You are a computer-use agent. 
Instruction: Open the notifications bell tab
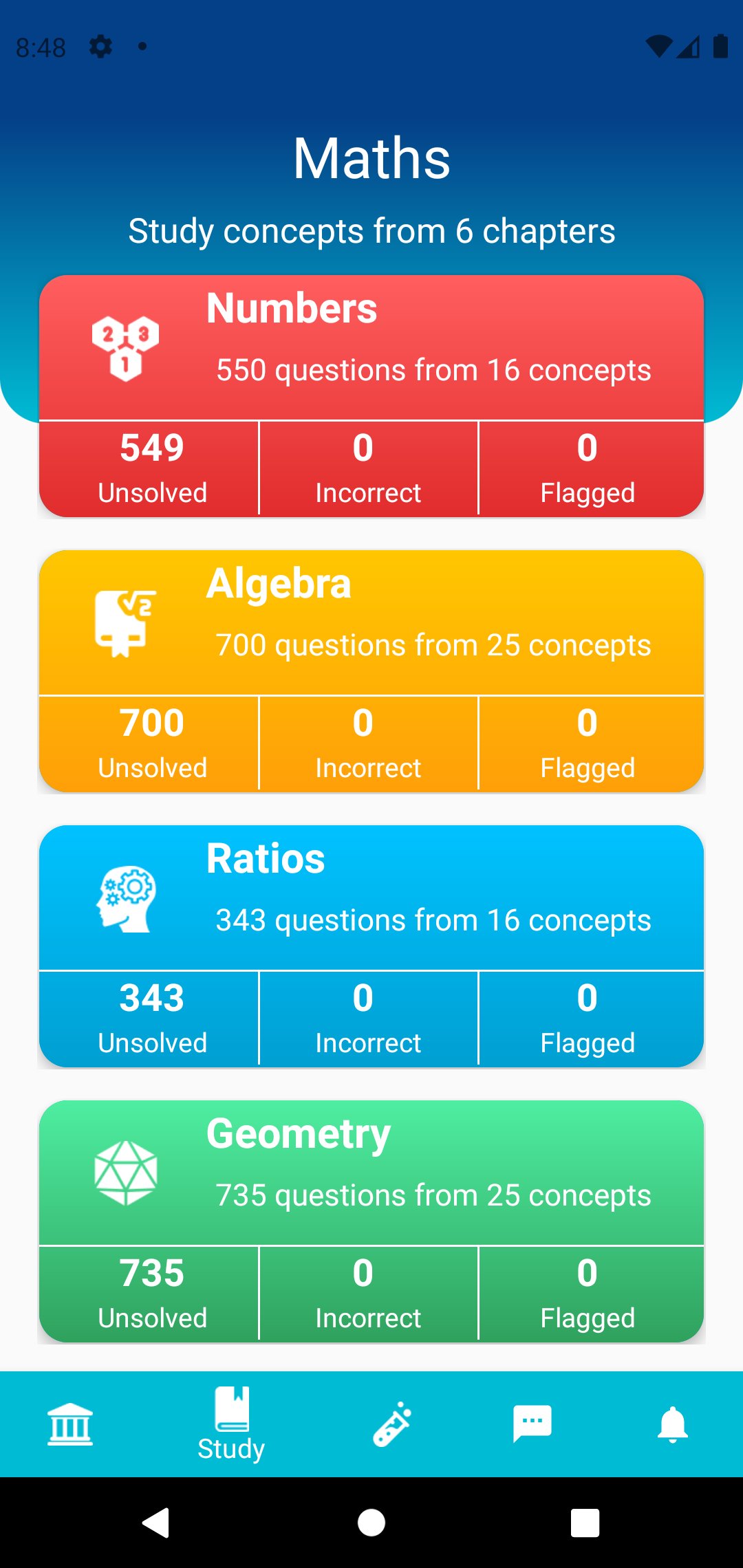coord(673,1424)
